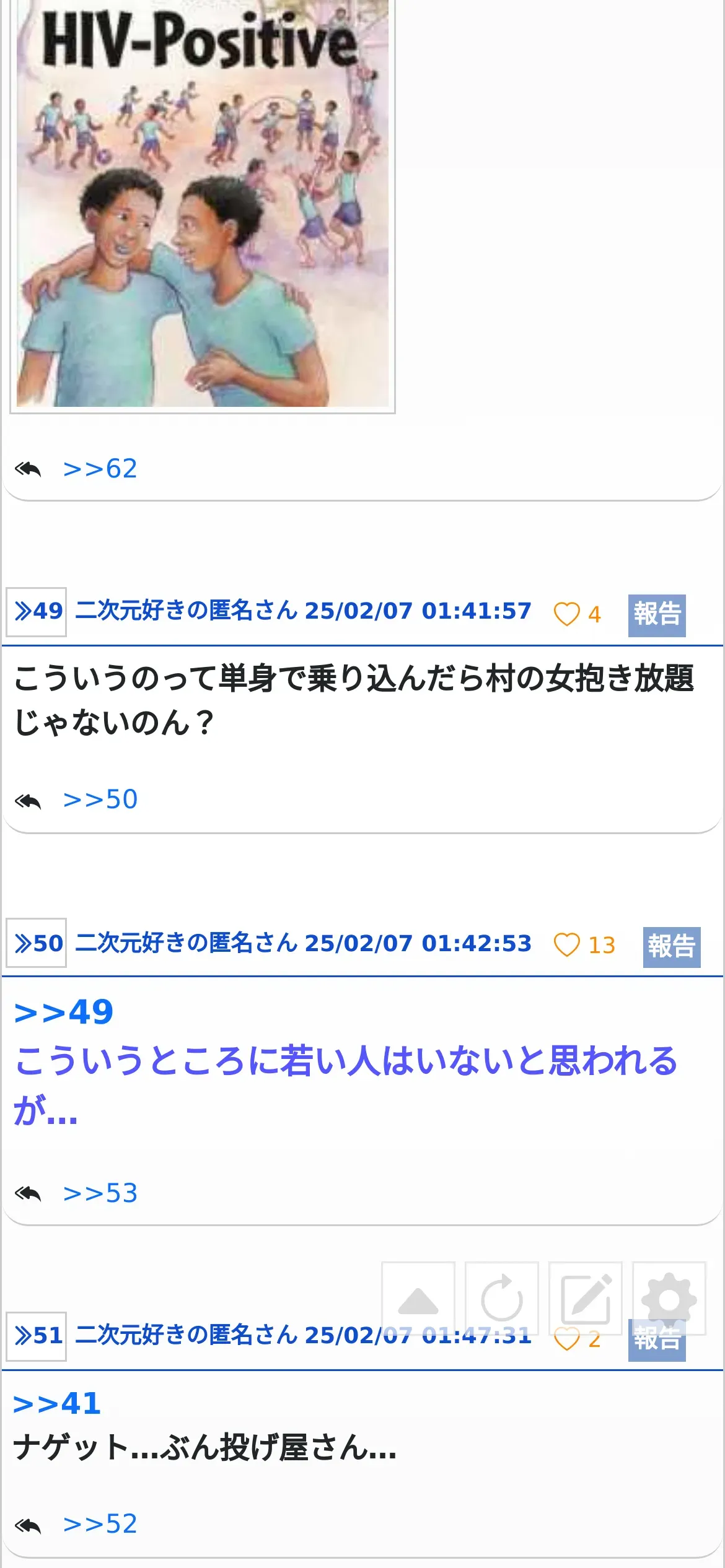Reload the thread with refresh icon
Viewport: 725px width, 1568px height.
pyautogui.click(x=502, y=1298)
